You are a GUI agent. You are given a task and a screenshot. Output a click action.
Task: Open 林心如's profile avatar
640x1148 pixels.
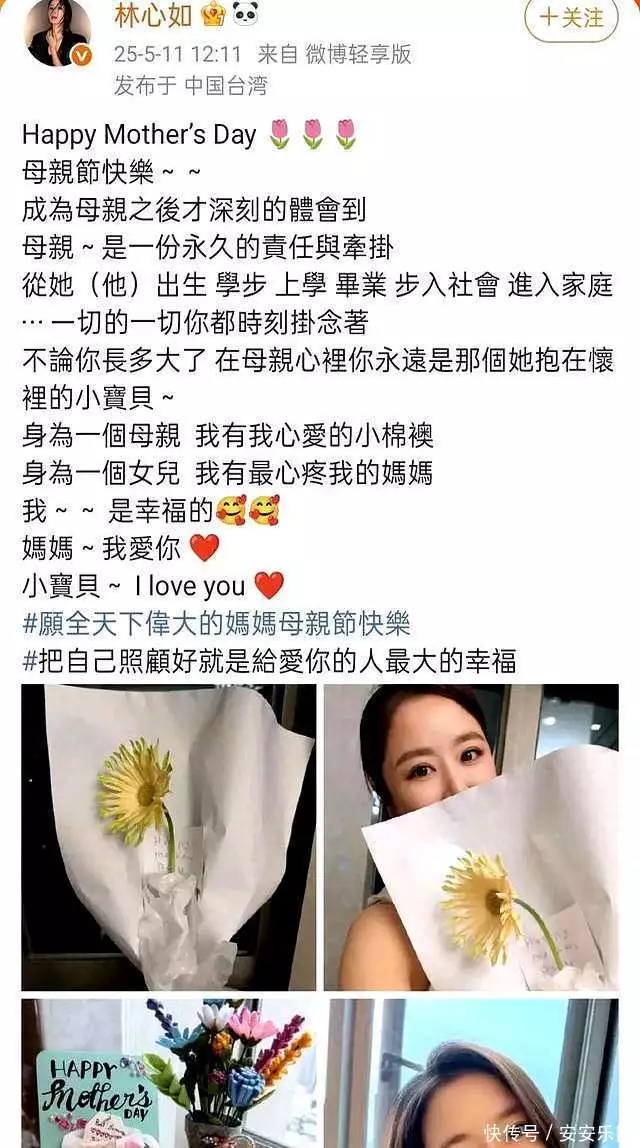(x=57, y=33)
